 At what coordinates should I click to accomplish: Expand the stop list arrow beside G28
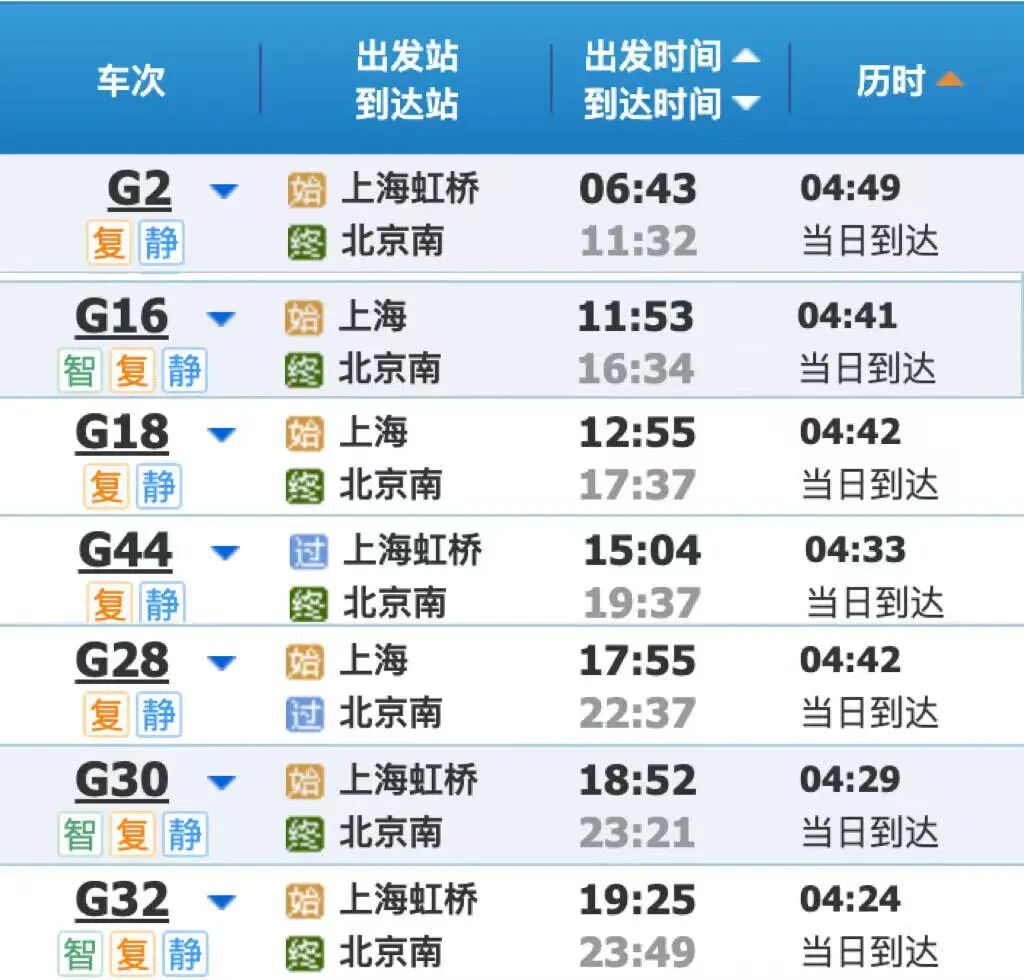coord(220,662)
